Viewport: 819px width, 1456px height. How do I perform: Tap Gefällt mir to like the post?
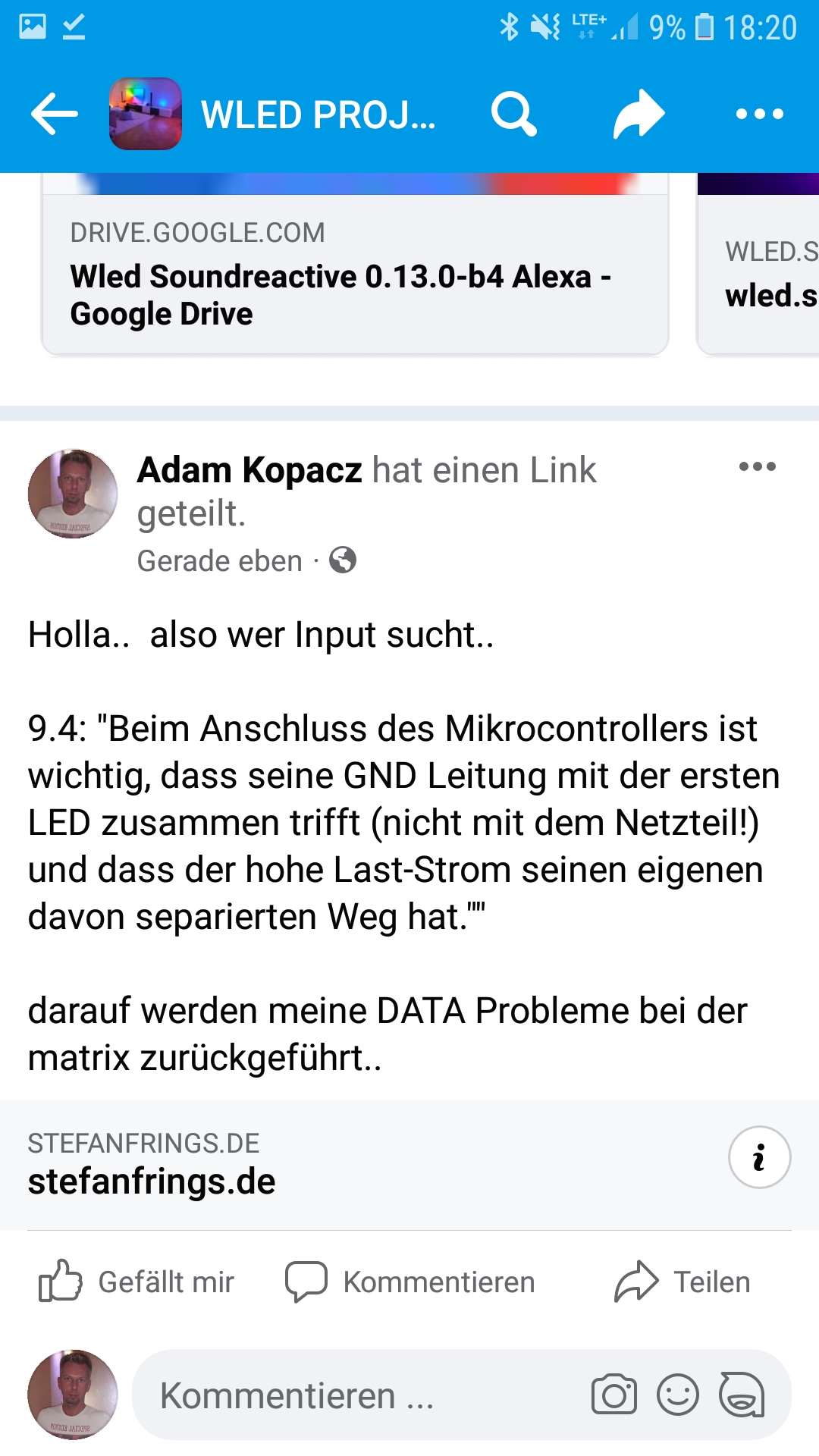point(136,1282)
